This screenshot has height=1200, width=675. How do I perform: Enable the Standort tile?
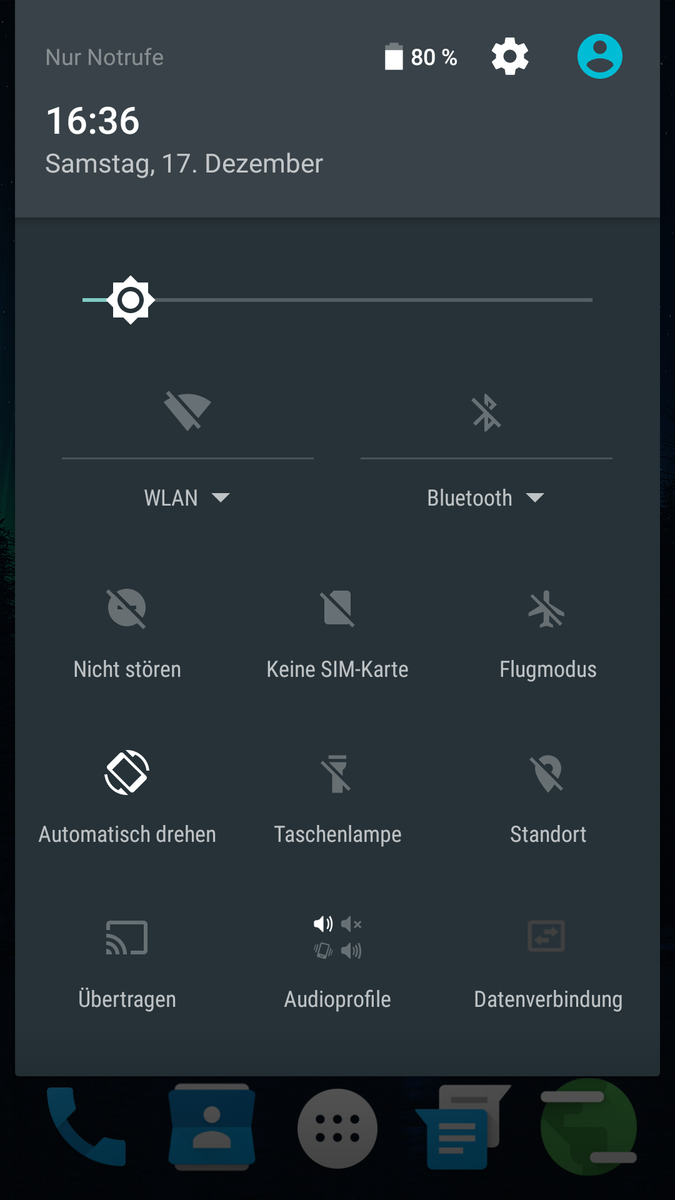547,773
